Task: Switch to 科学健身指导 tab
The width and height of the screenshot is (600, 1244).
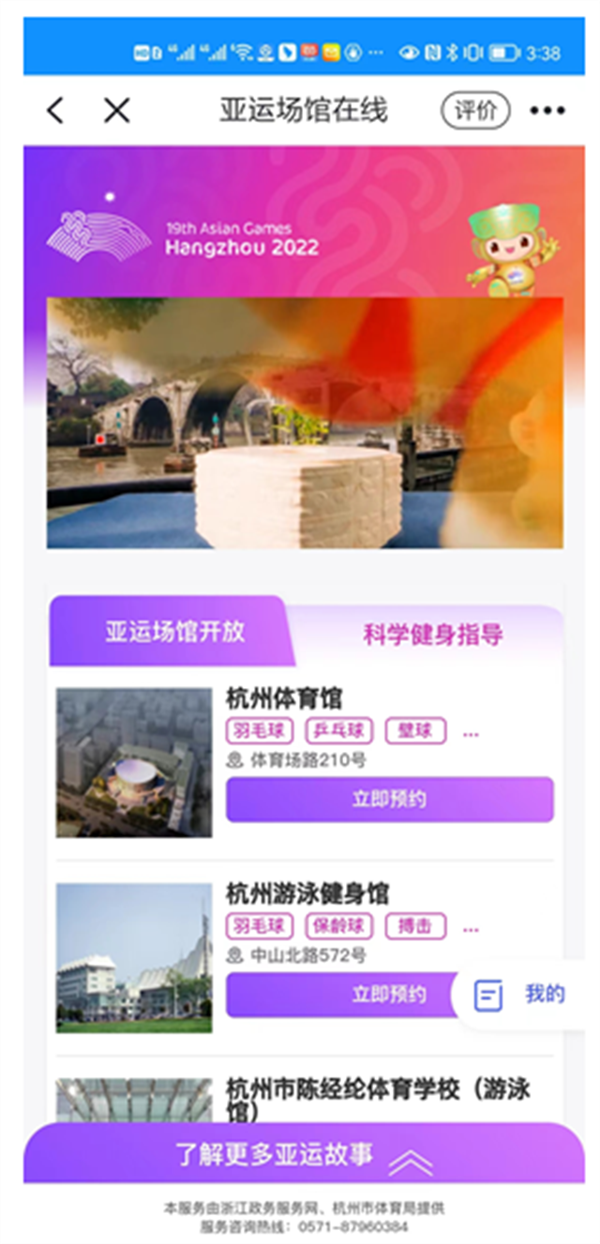Action: (432, 635)
